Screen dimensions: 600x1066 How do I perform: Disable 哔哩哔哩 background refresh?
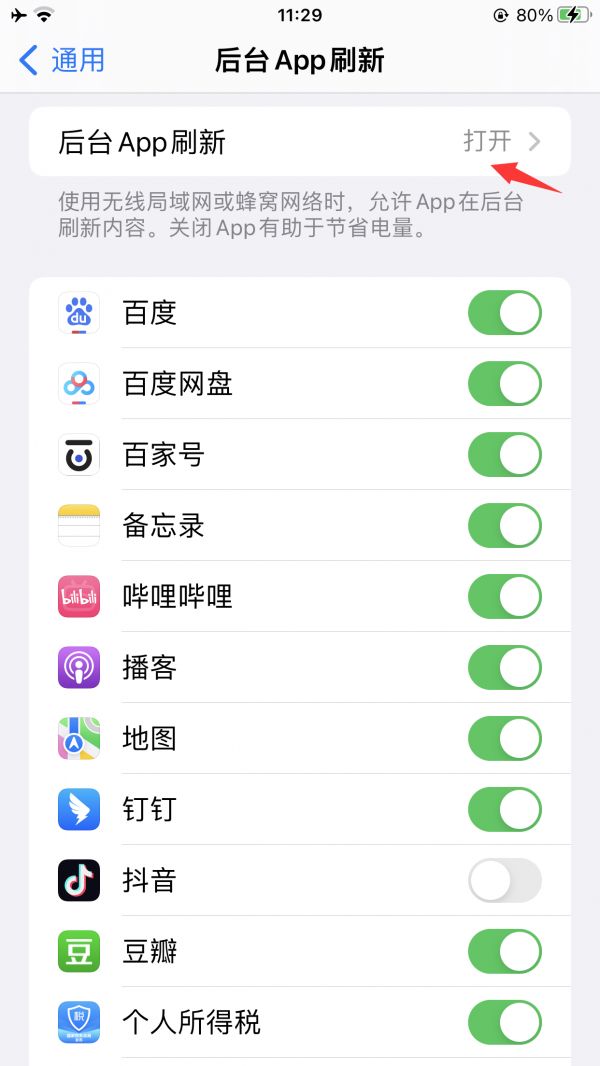click(504, 597)
